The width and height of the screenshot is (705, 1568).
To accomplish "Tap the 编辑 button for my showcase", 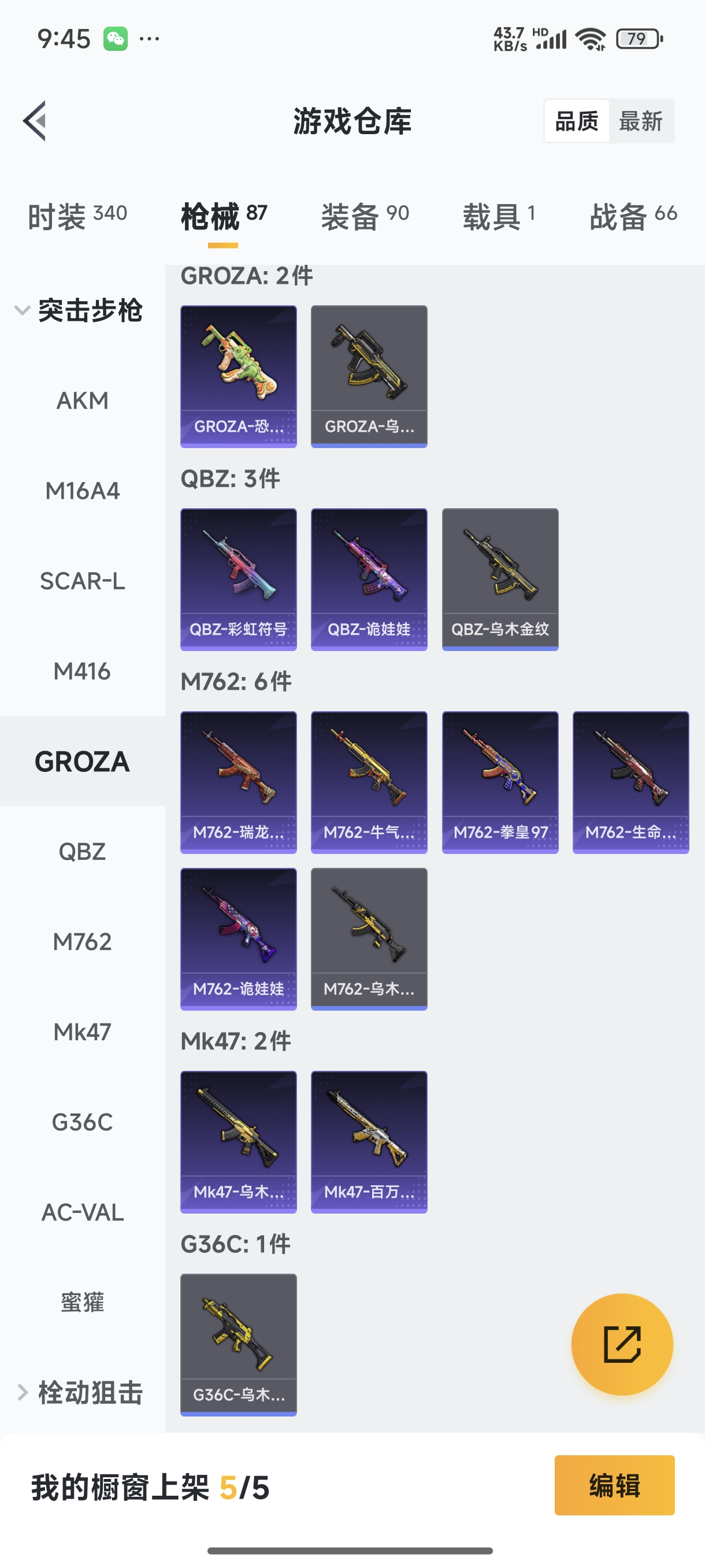I will tap(614, 1485).
